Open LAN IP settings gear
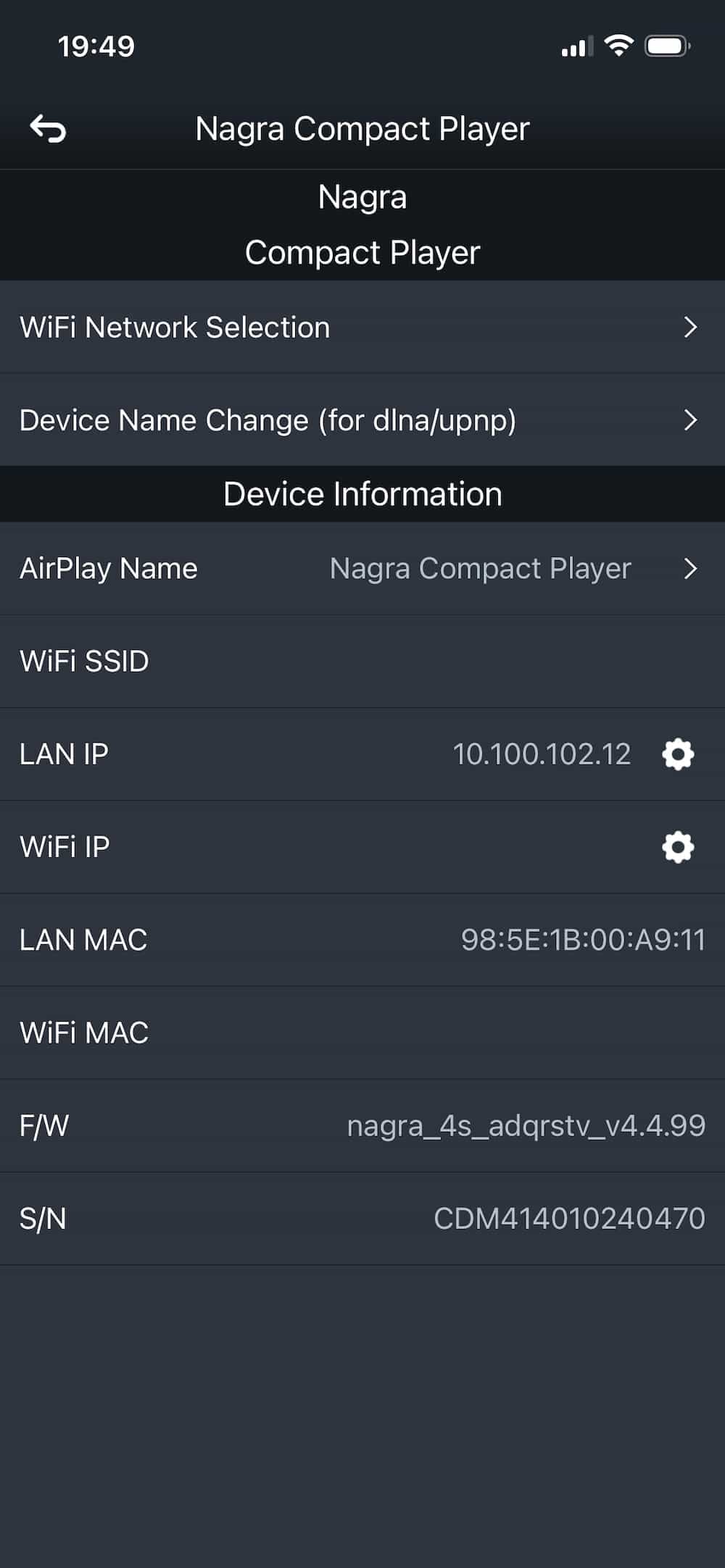725x1568 pixels. (x=678, y=754)
